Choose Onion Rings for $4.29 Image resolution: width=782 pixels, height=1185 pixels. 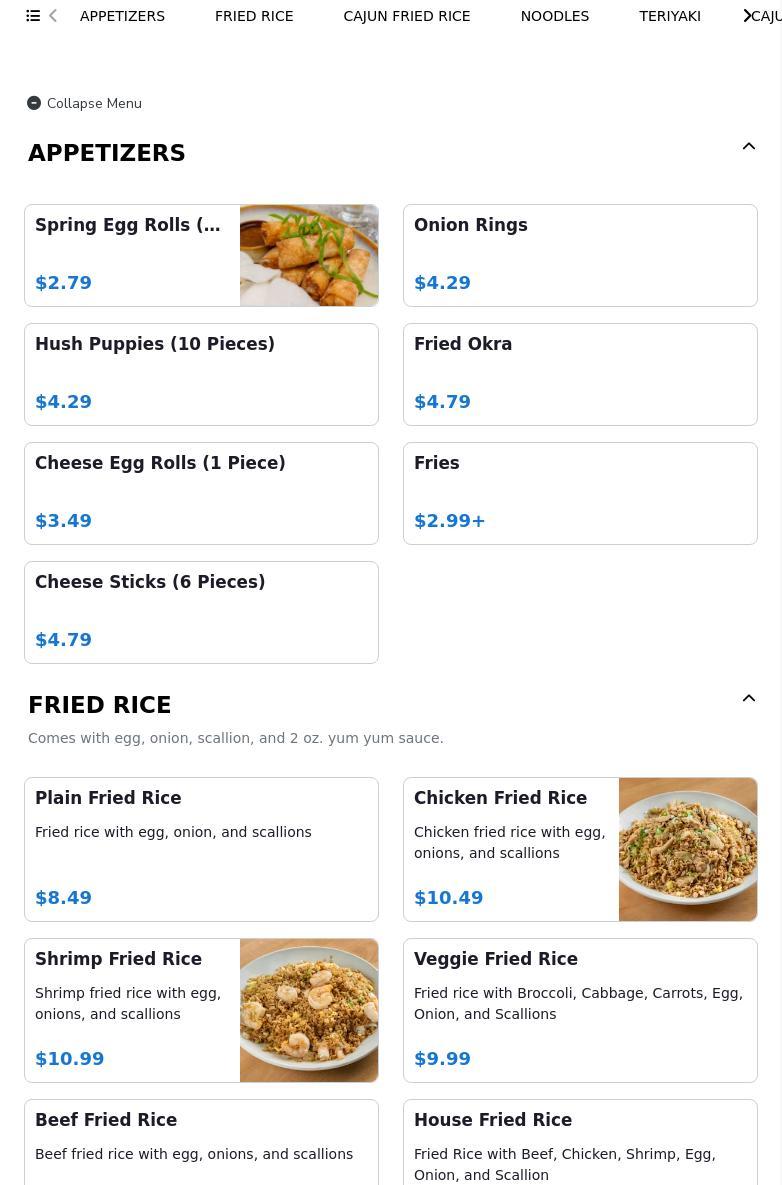580,255
